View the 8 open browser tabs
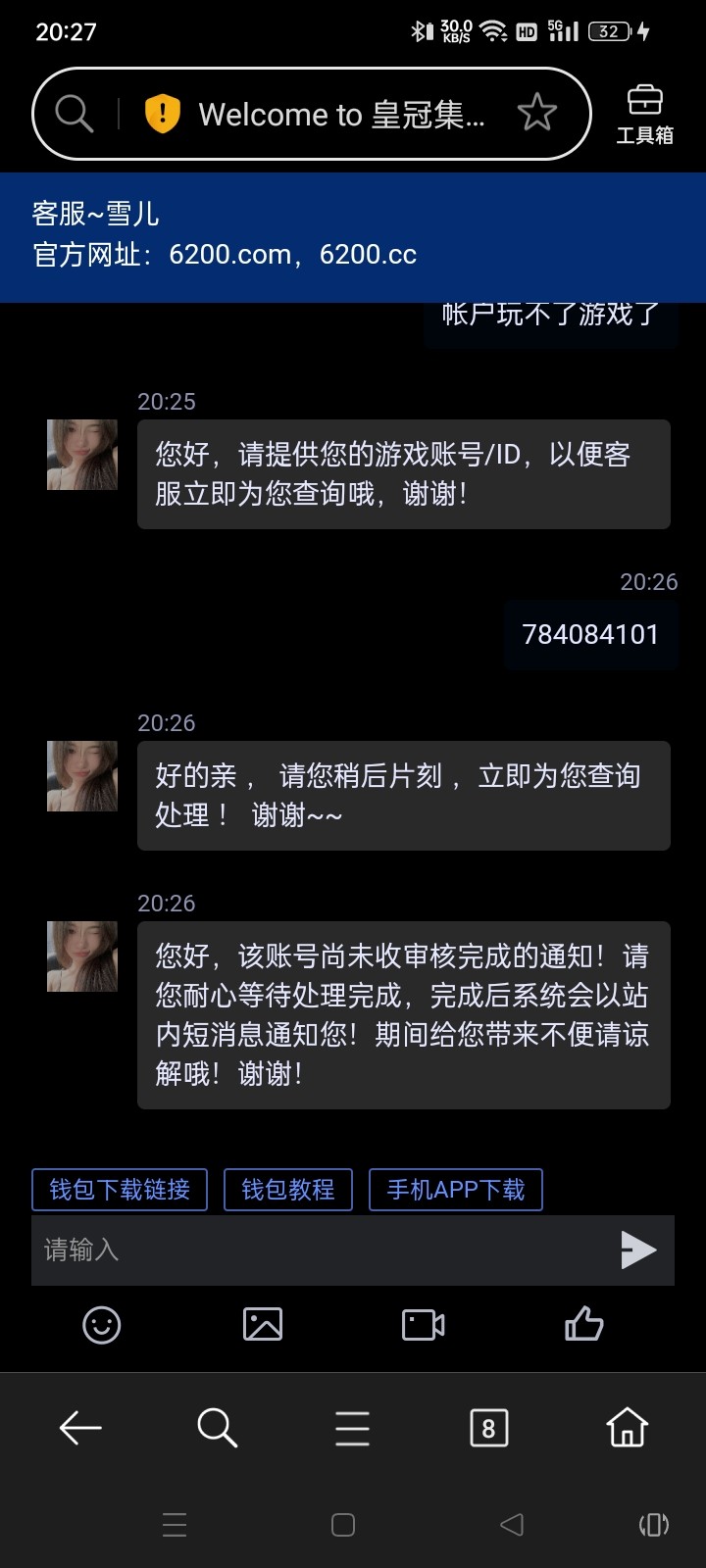 click(488, 1428)
